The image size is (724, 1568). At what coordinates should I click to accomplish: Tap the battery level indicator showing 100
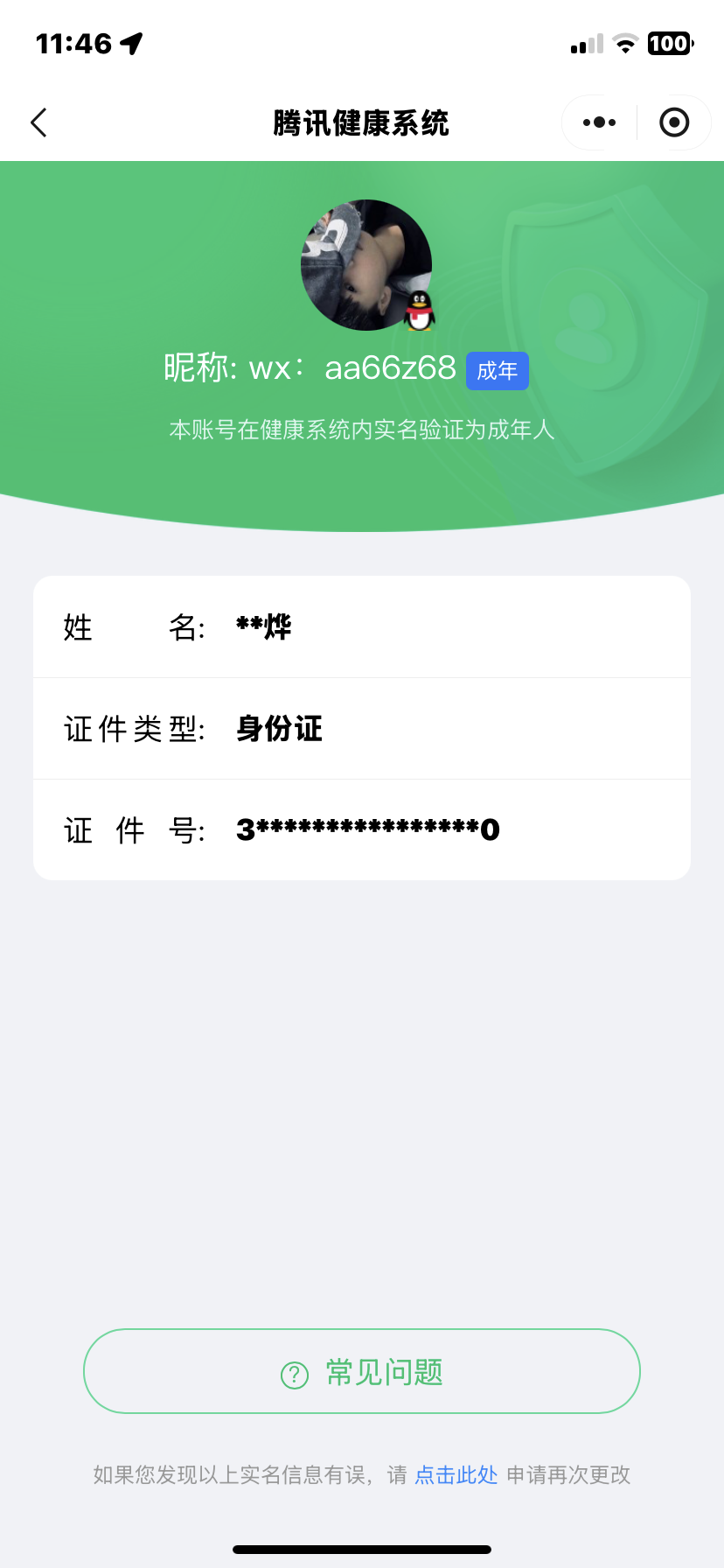(x=669, y=43)
